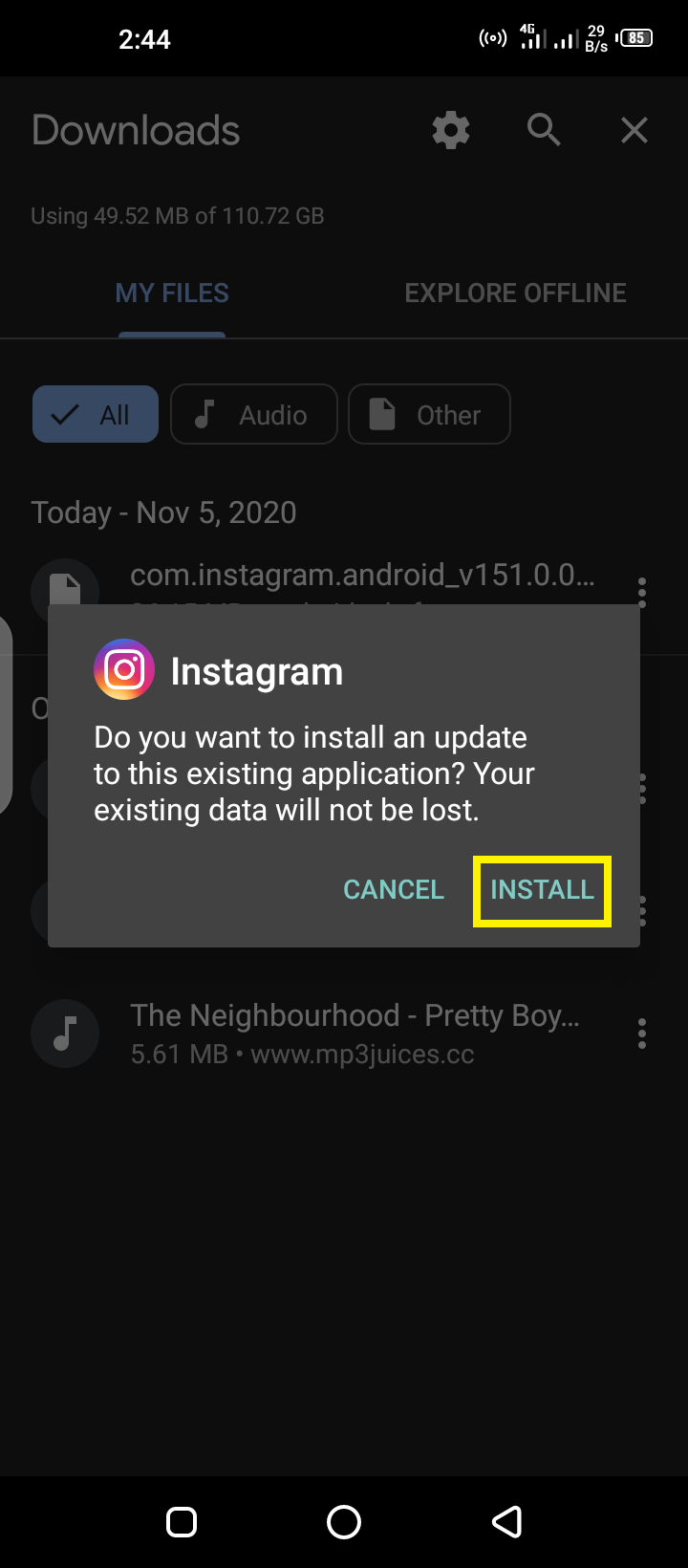Filter downloads by Audio
This screenshot has height=1568, width=688.
click(x=254, y=414)
